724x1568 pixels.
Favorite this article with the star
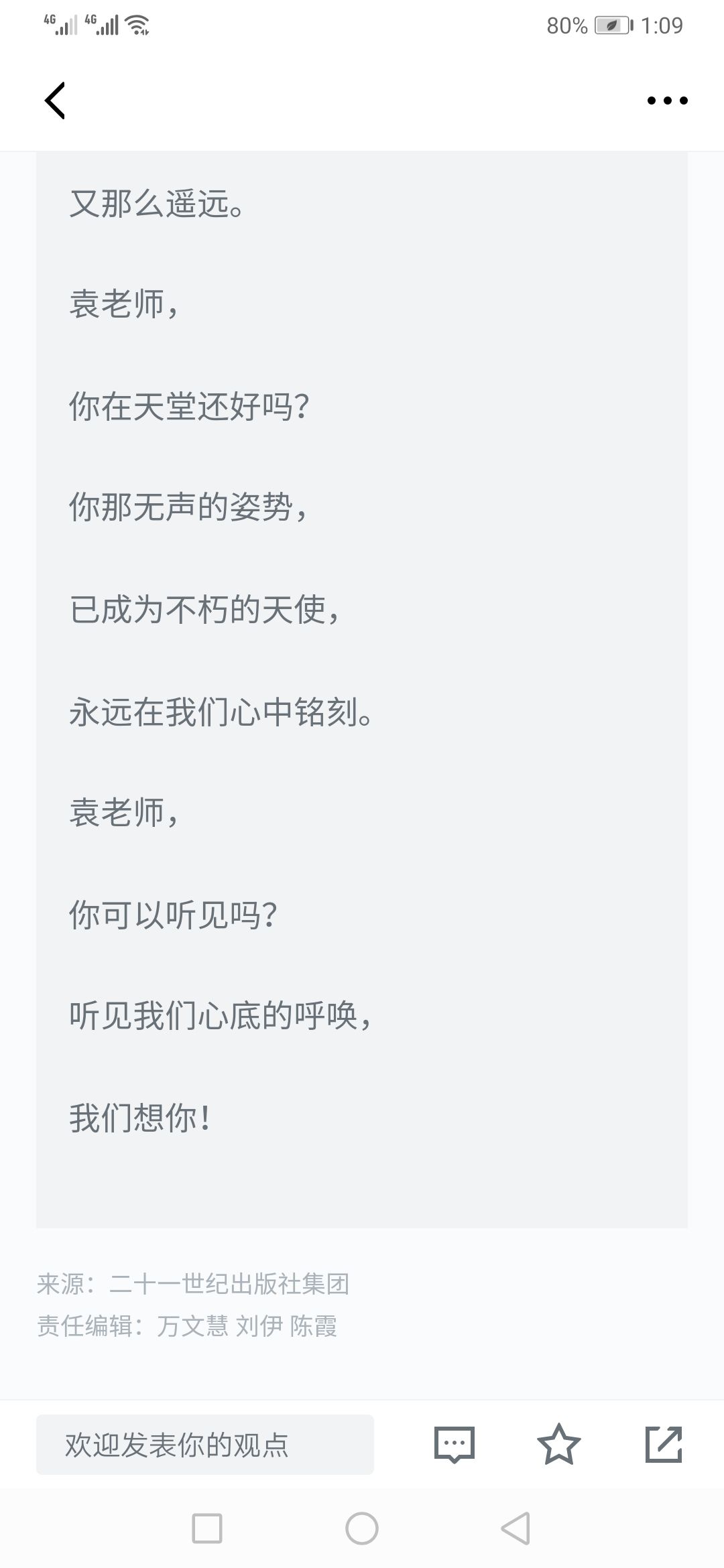tap(559, 1444)
